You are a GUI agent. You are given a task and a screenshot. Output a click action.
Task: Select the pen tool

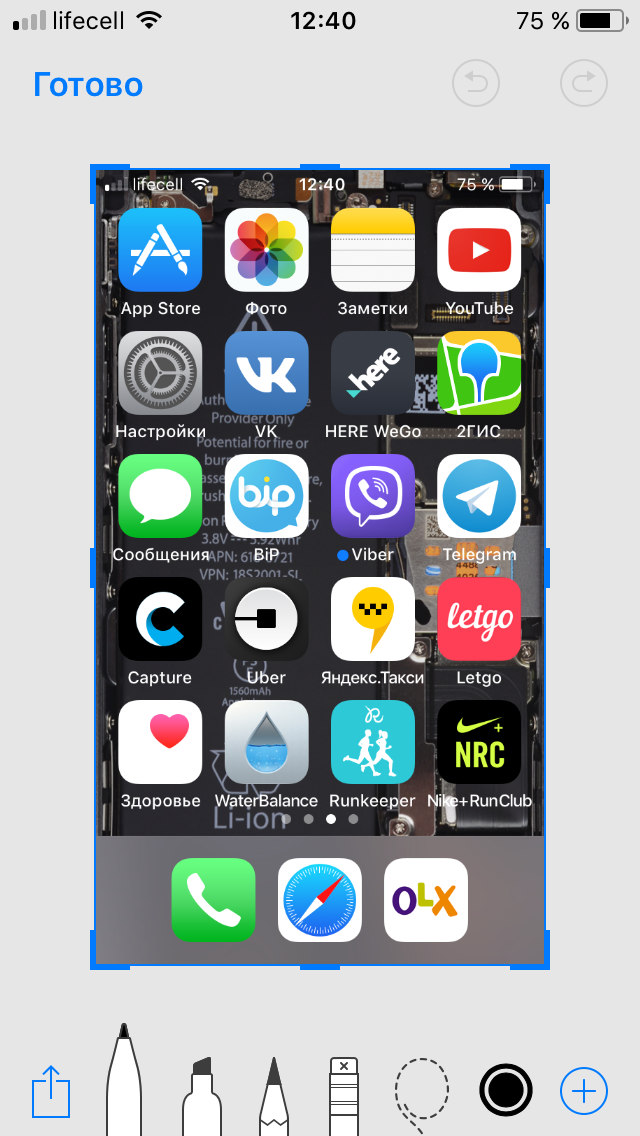[x=124, y=1085]
